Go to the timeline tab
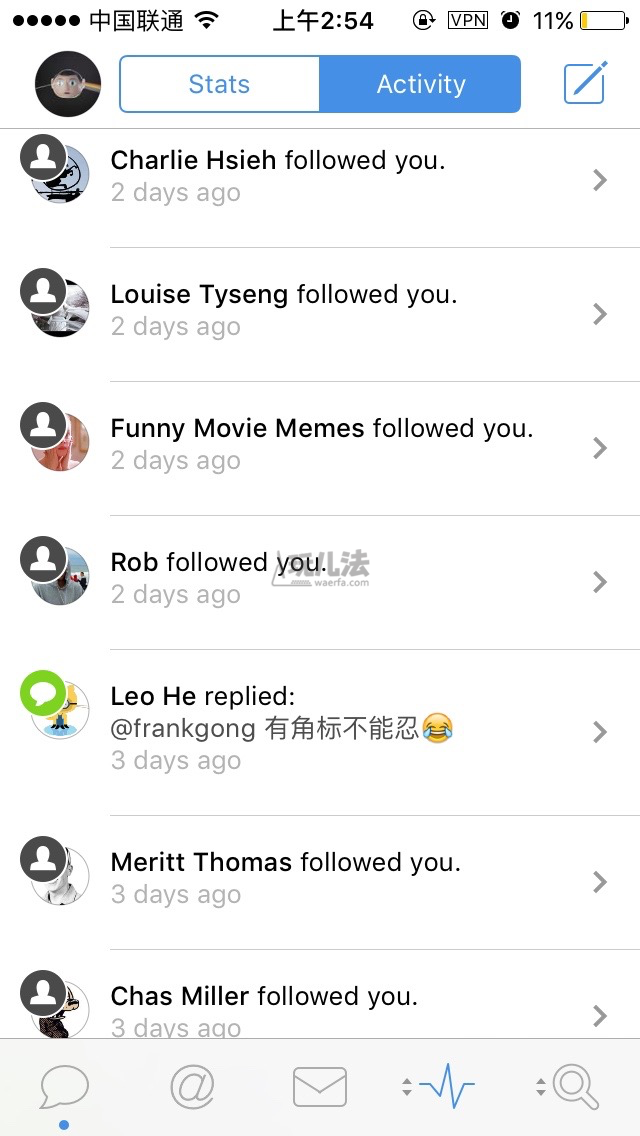Image resolution: width=640 pixels, height=1136 pixels. (x=64, y=1087)
